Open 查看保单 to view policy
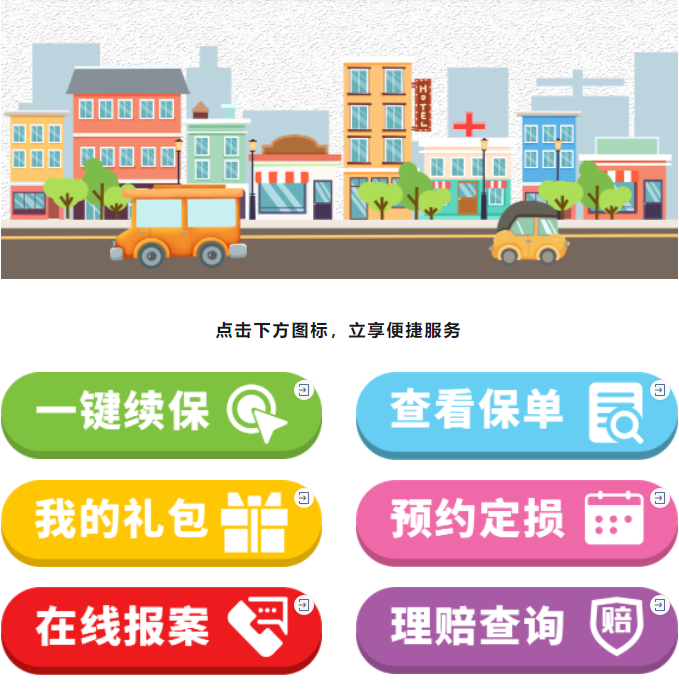Viewport: 679px width, 698px height. click(516, 412)
